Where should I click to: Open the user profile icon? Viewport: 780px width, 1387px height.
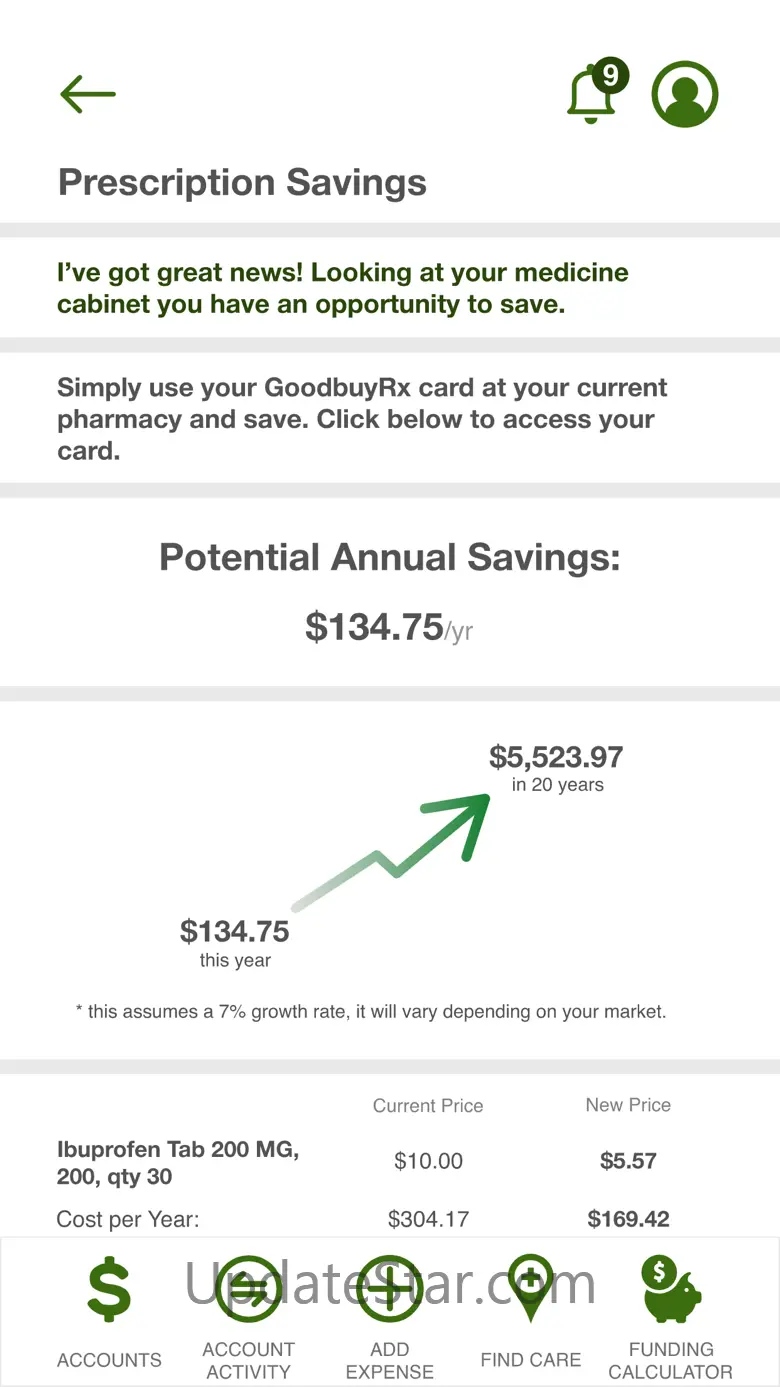[x=685, y=95]
